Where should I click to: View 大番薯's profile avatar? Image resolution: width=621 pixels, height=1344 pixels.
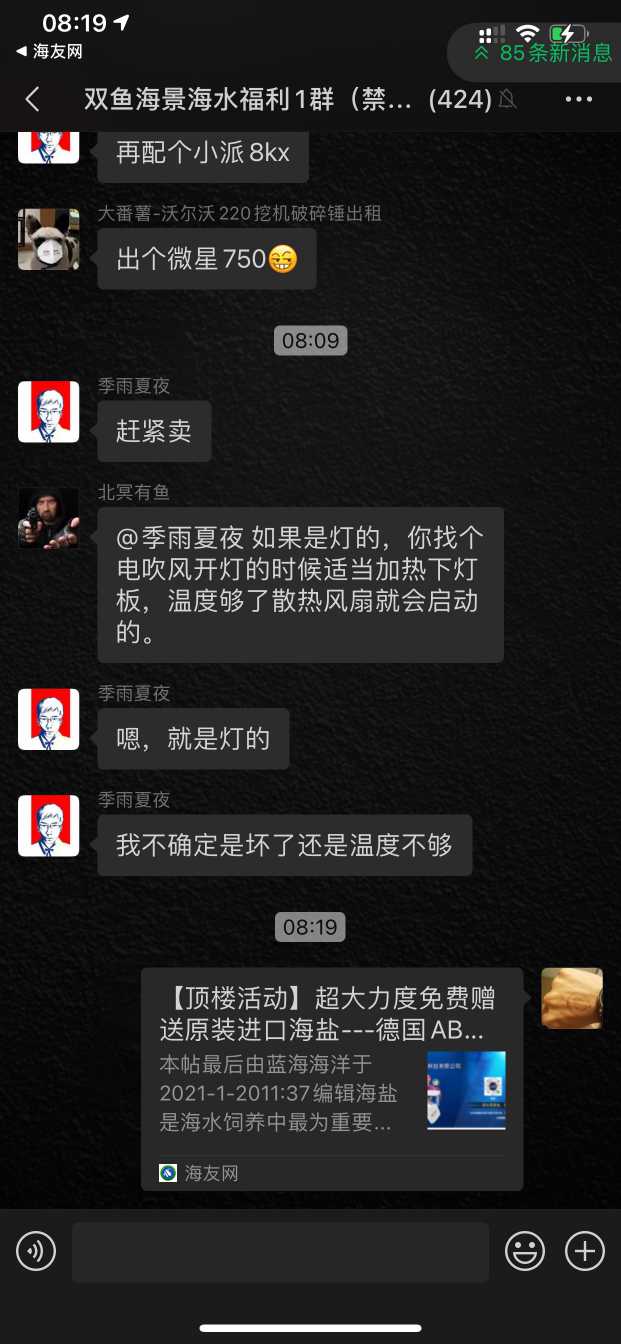48,239
